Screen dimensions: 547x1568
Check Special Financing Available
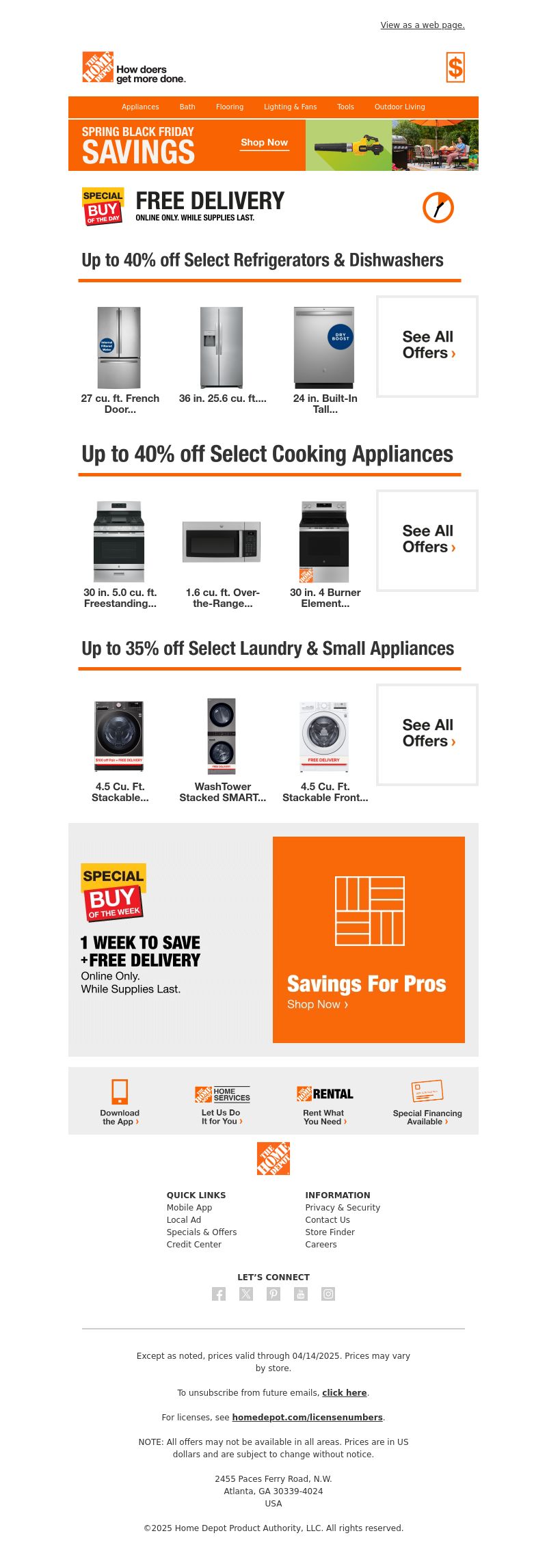click(427, 1101)
